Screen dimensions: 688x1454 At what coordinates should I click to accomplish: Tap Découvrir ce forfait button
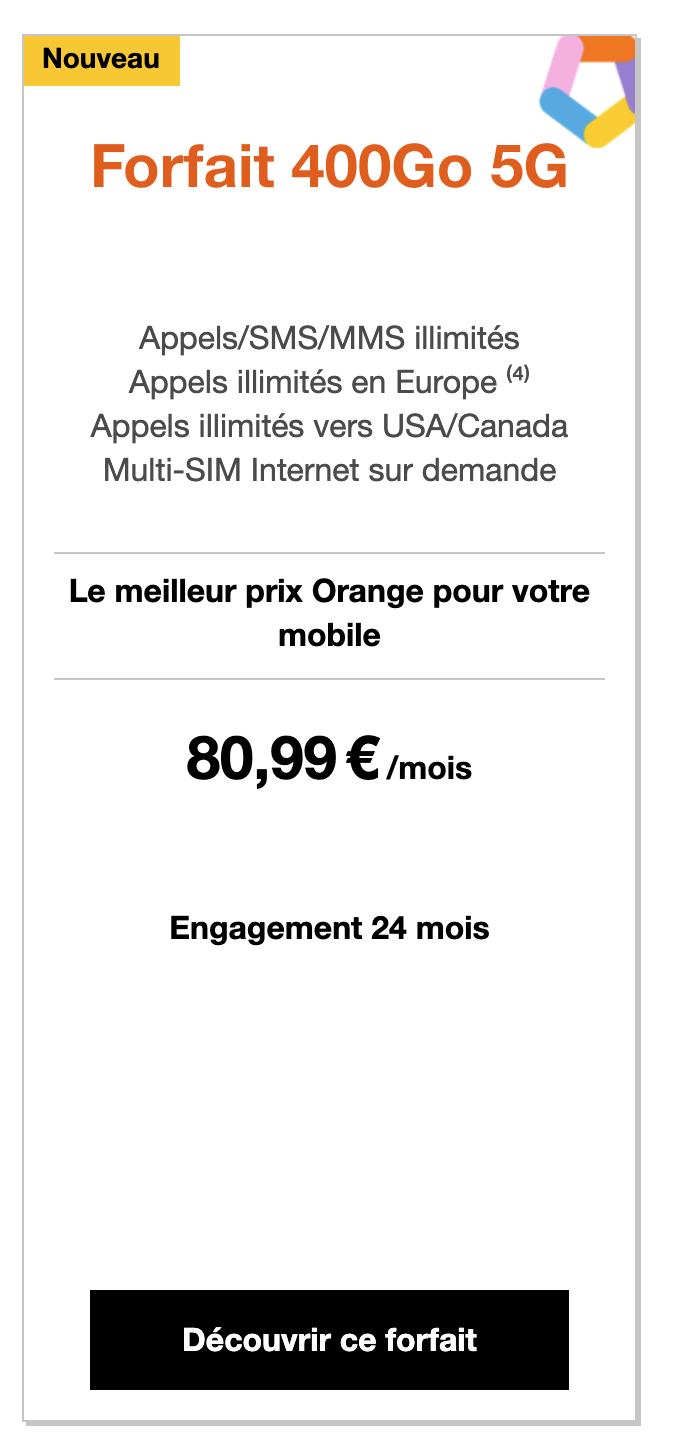tap(329, 1339)
